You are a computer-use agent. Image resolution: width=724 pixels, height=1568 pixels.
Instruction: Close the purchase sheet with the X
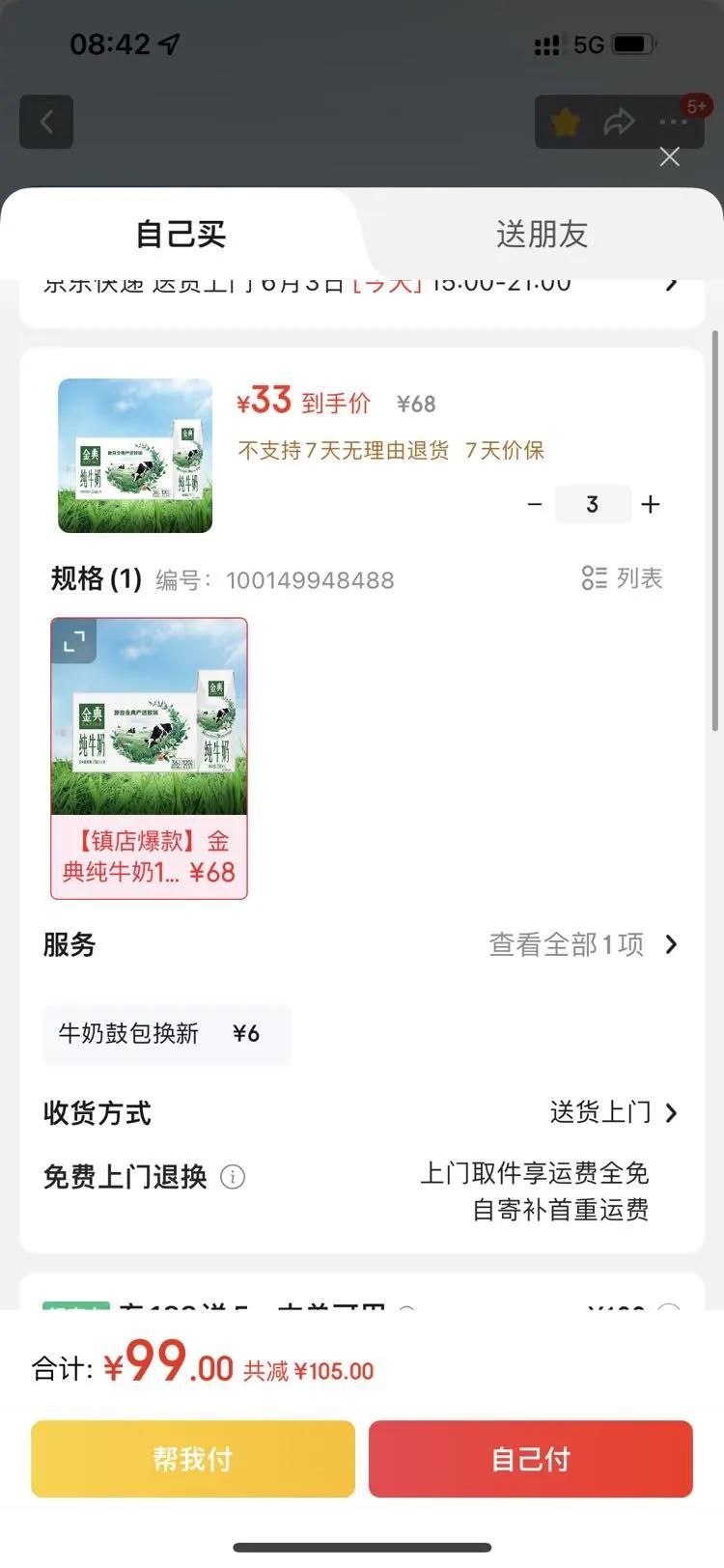(669, 157)
